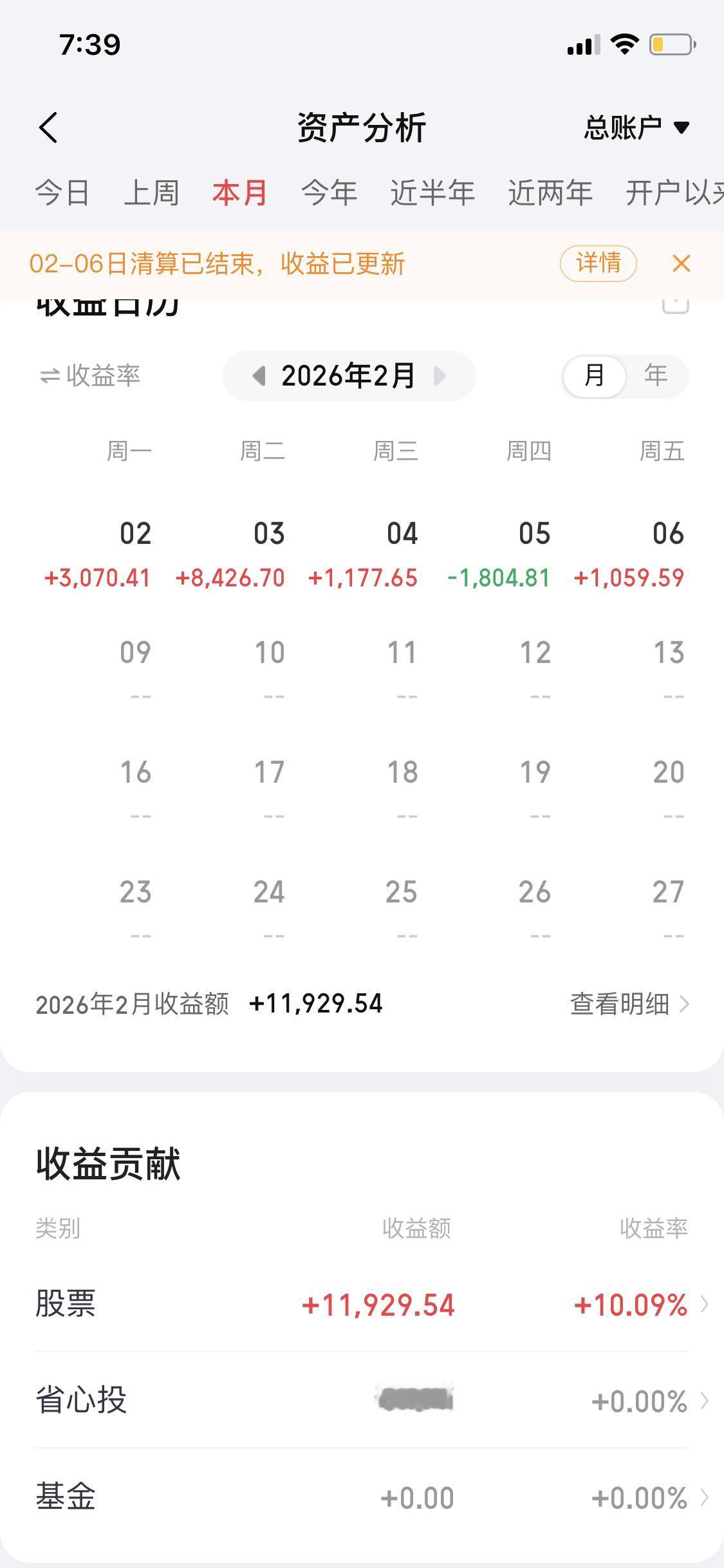Expand 省心投 earnings details
This screenshot has width=724, height=1568.
(705, 1401)
